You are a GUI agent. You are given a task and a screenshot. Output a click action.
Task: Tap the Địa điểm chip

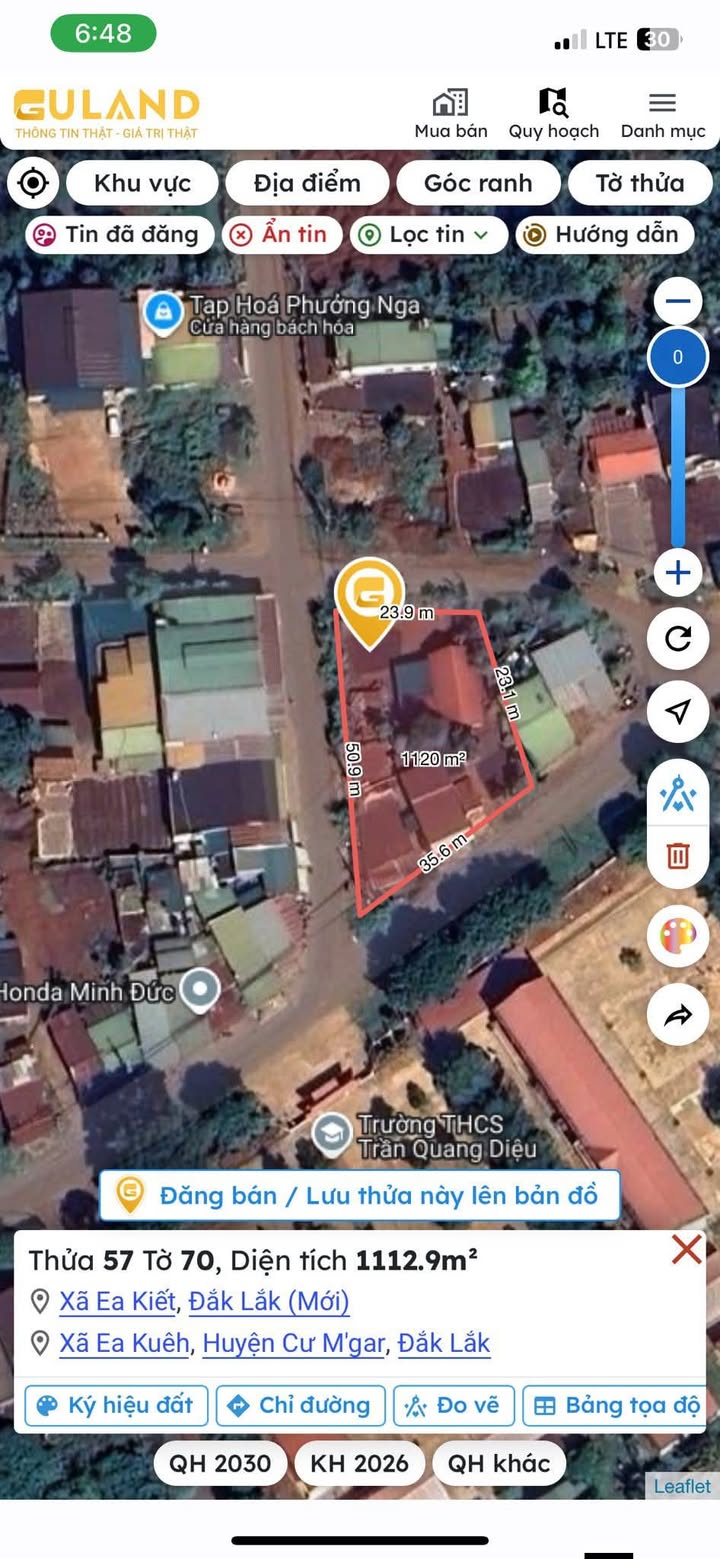[307, 183]
